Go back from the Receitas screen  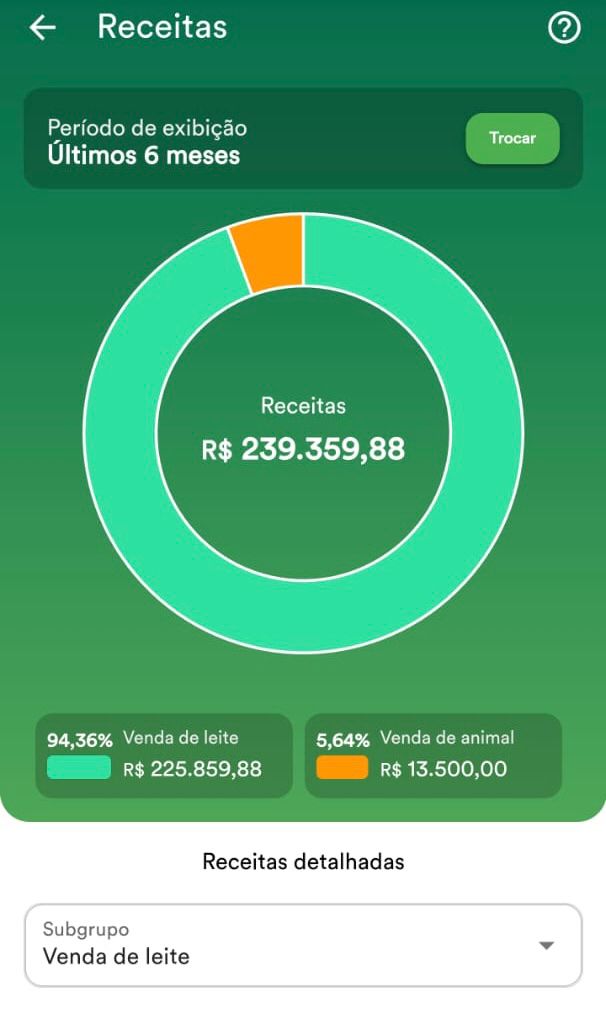click(x=43, y=28)
